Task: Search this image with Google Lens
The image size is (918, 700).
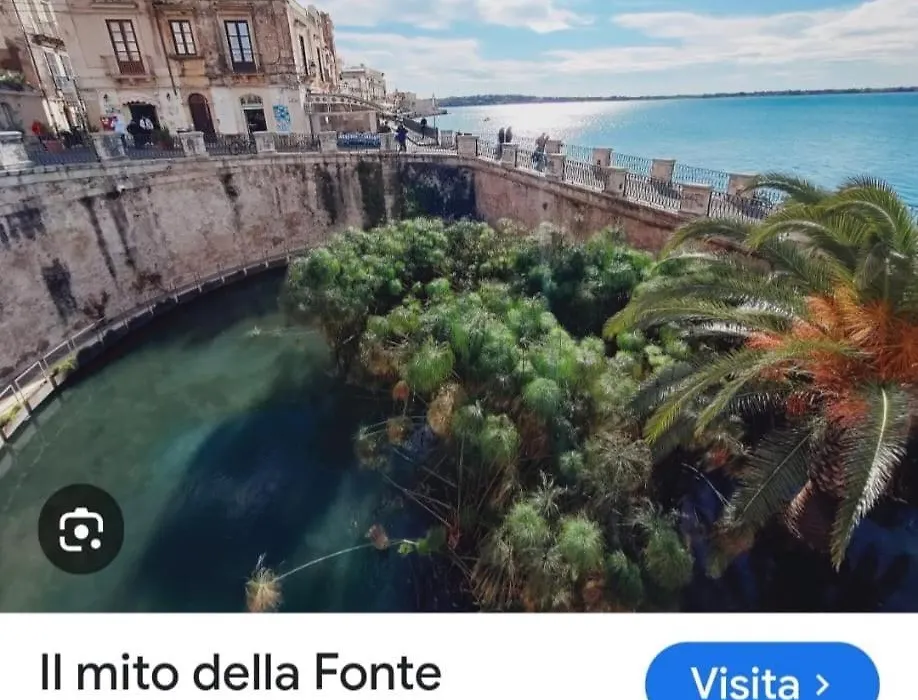Action: coord(81,529)
